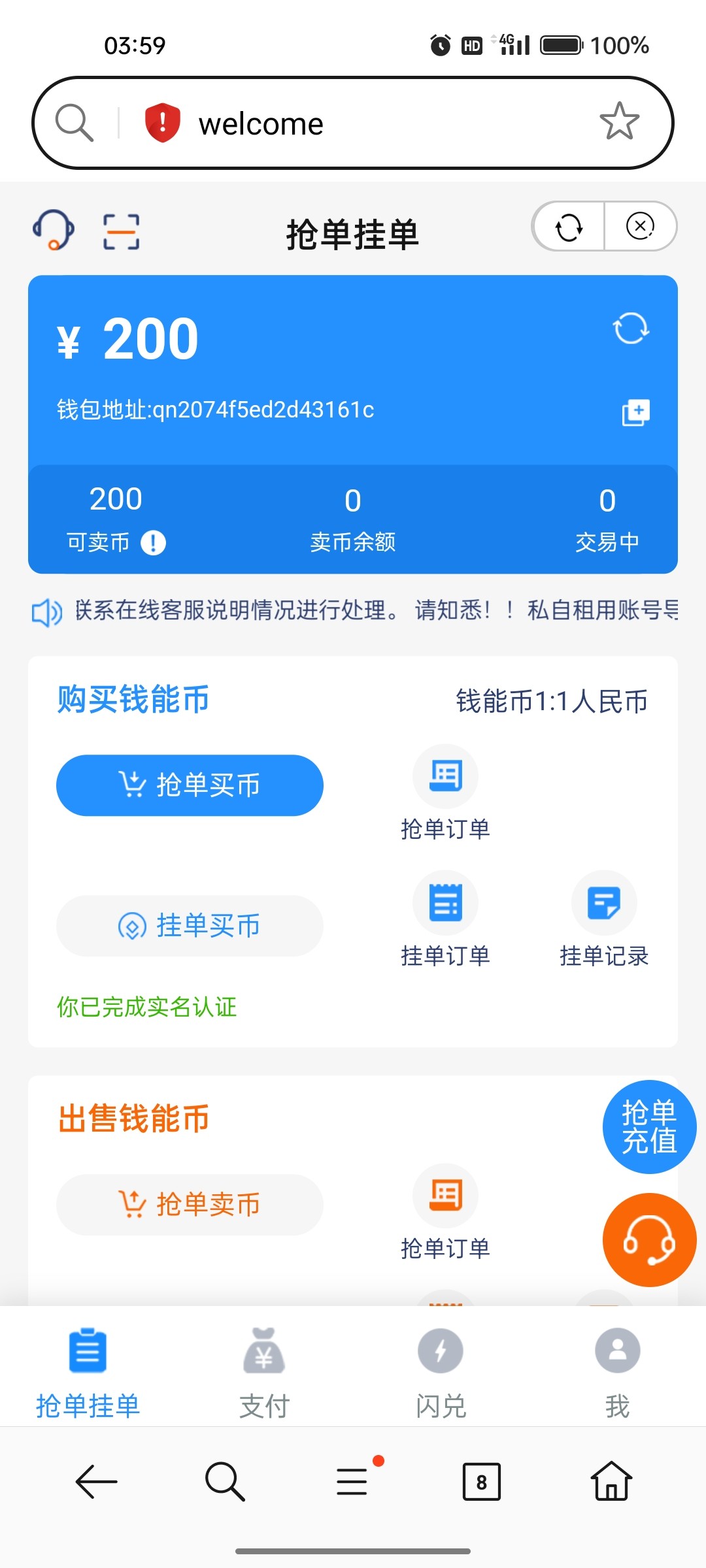This screenshot has height=1568, width=706.
Task: Open the QR code scanner icon
Action: (x=122, y=232)
